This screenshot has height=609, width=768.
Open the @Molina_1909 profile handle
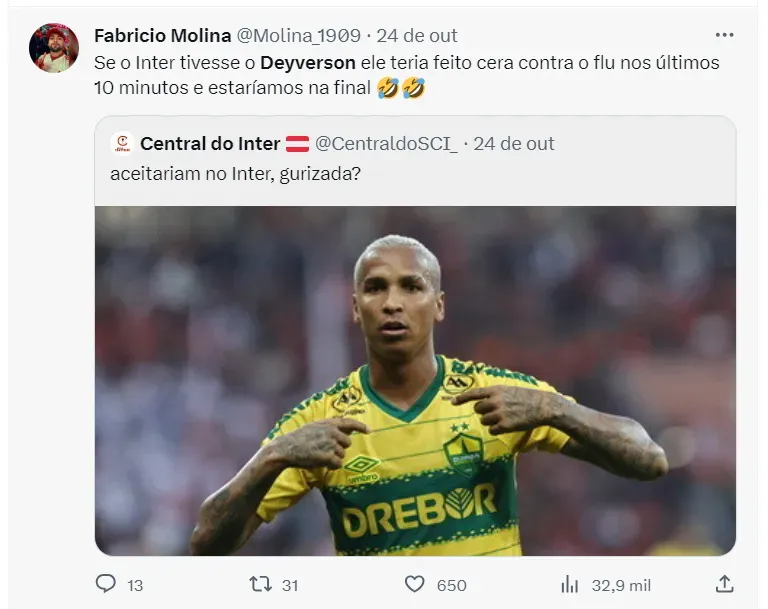[298, 36]
